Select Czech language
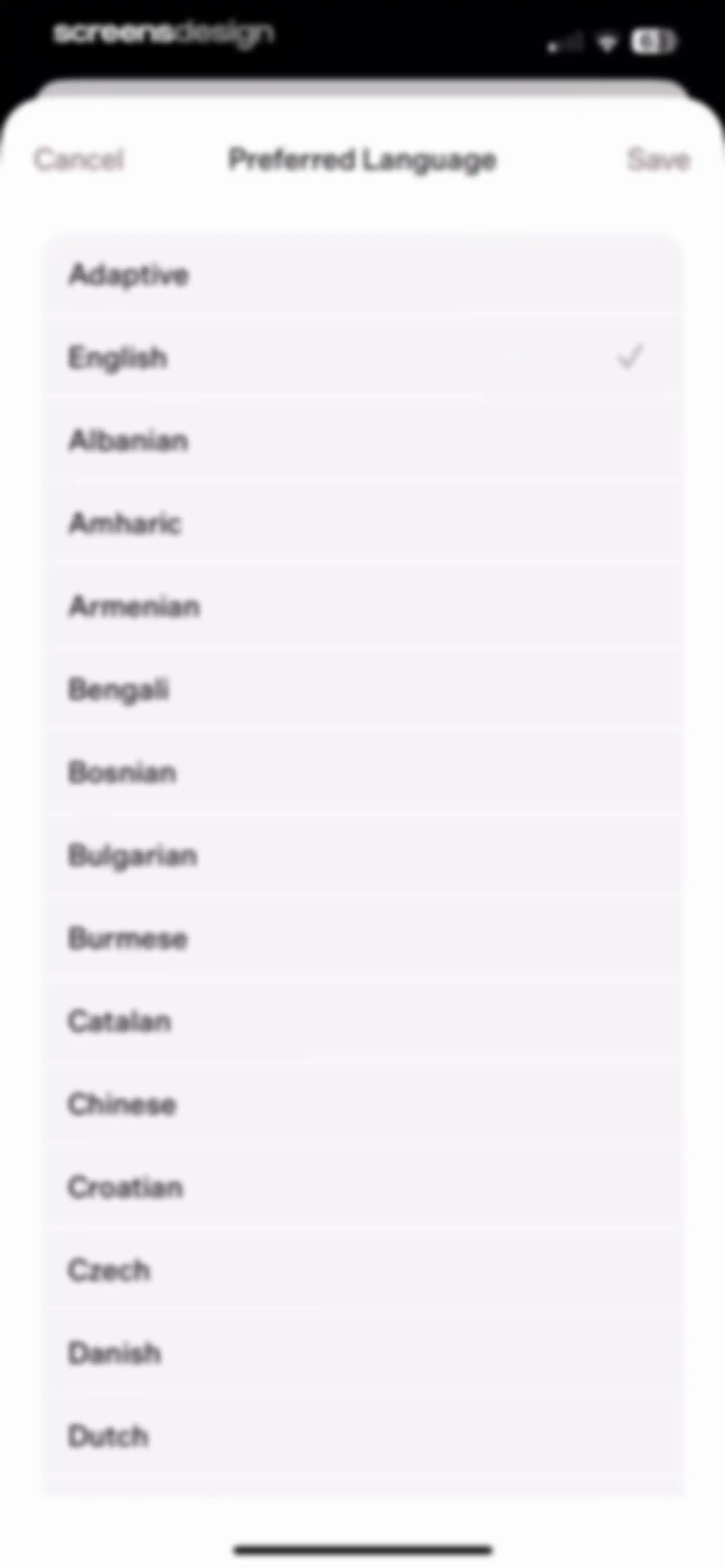The width and height of the screenshot is (725, 1568). pos(363,1270)
